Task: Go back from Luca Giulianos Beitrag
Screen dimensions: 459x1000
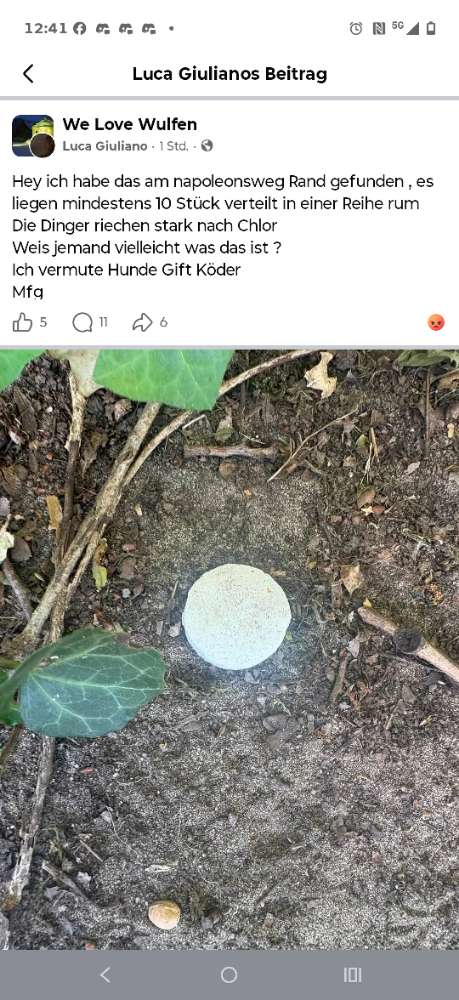Action: point(28,74)
